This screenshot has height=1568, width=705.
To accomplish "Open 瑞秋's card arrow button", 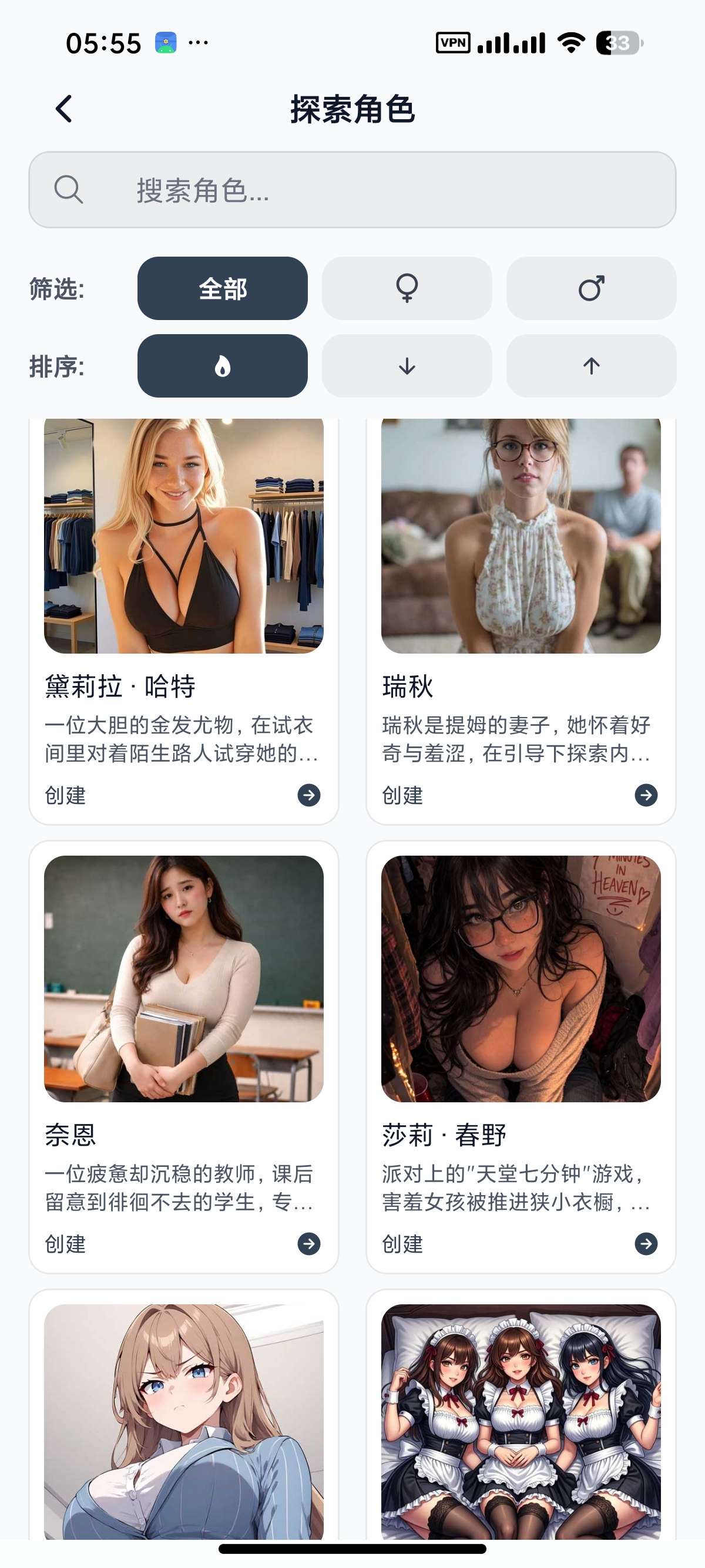I will click(x=647, y=795).
